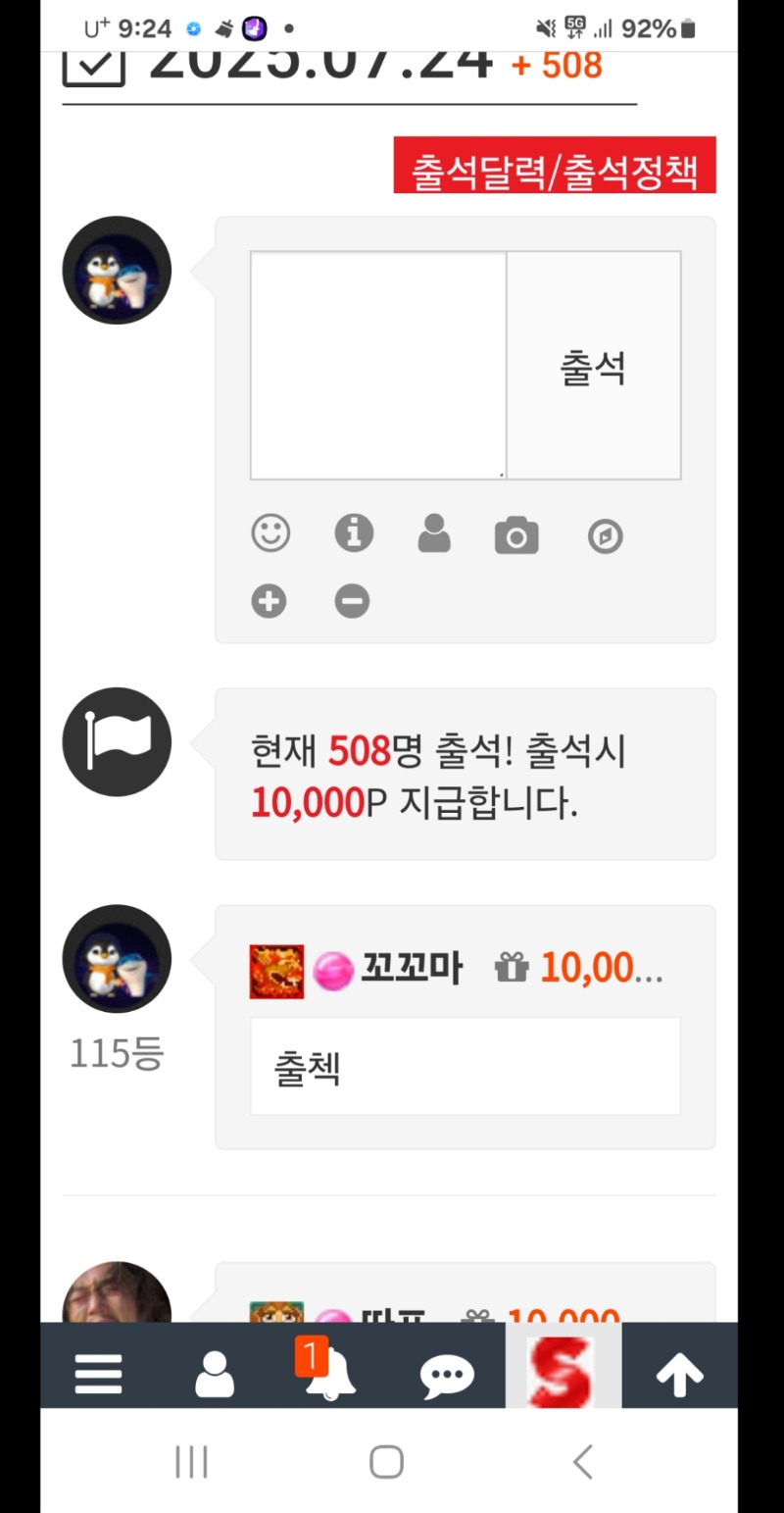Open 꼬꼬마's profile name

point(411,970)
